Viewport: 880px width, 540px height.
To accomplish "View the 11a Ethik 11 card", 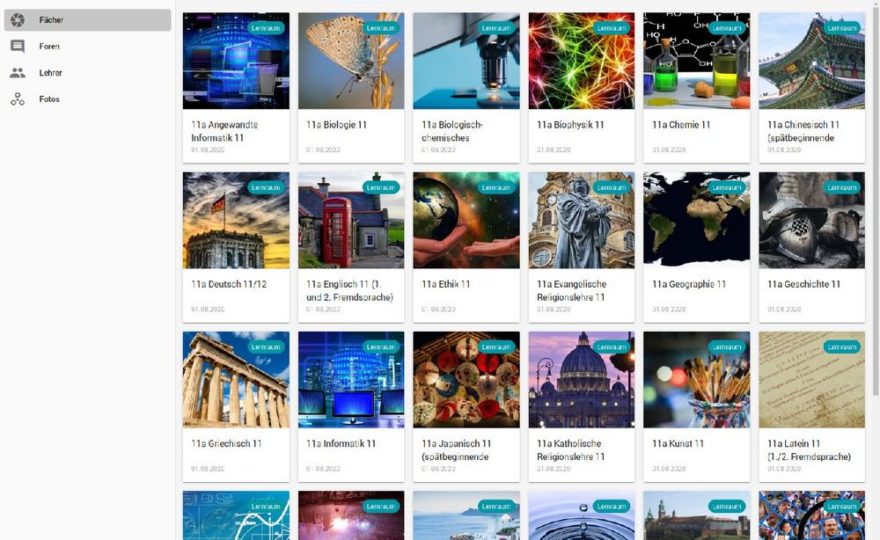I will [466, 247].
